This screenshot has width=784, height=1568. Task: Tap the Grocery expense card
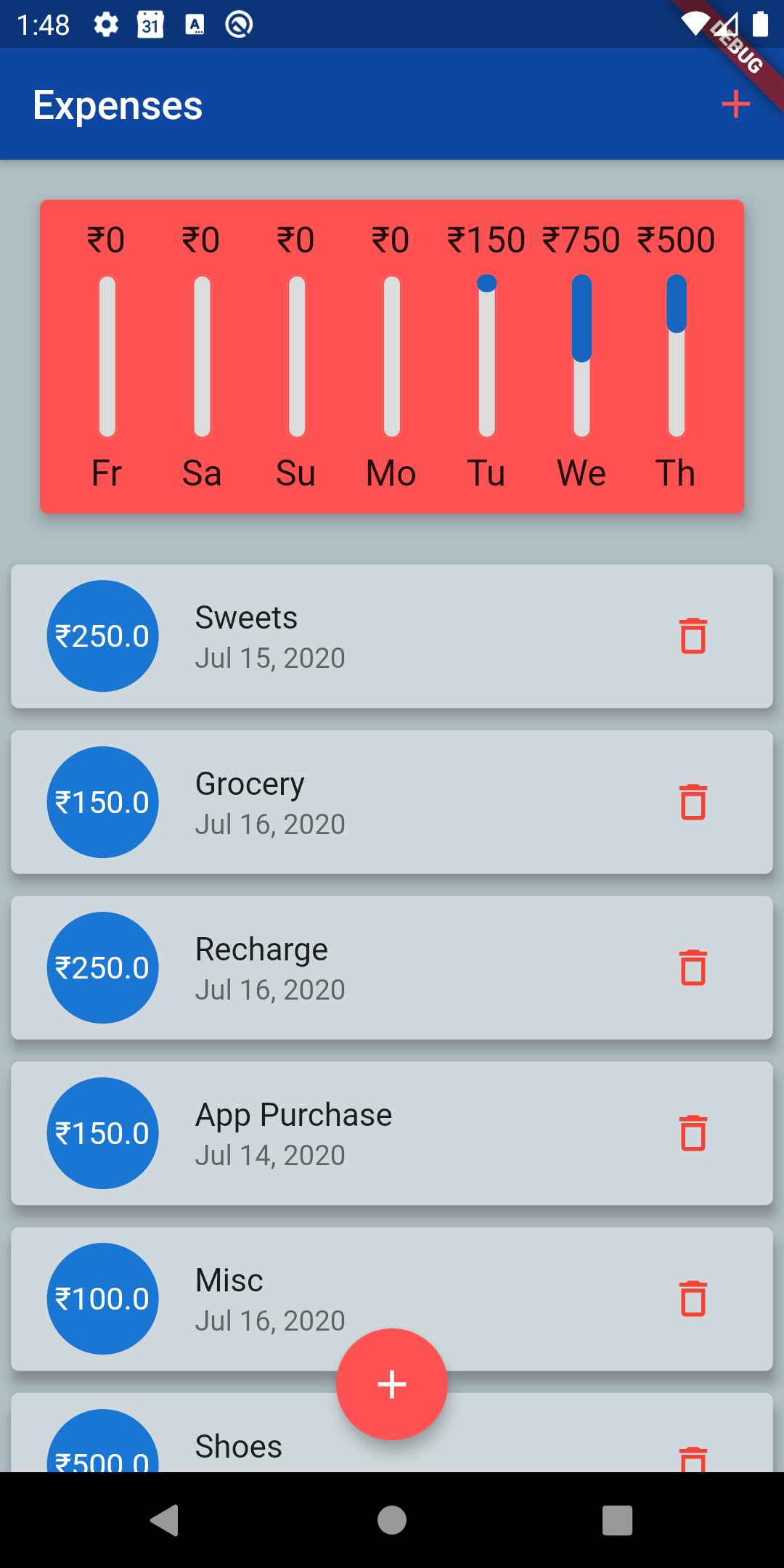click(392, 801)
